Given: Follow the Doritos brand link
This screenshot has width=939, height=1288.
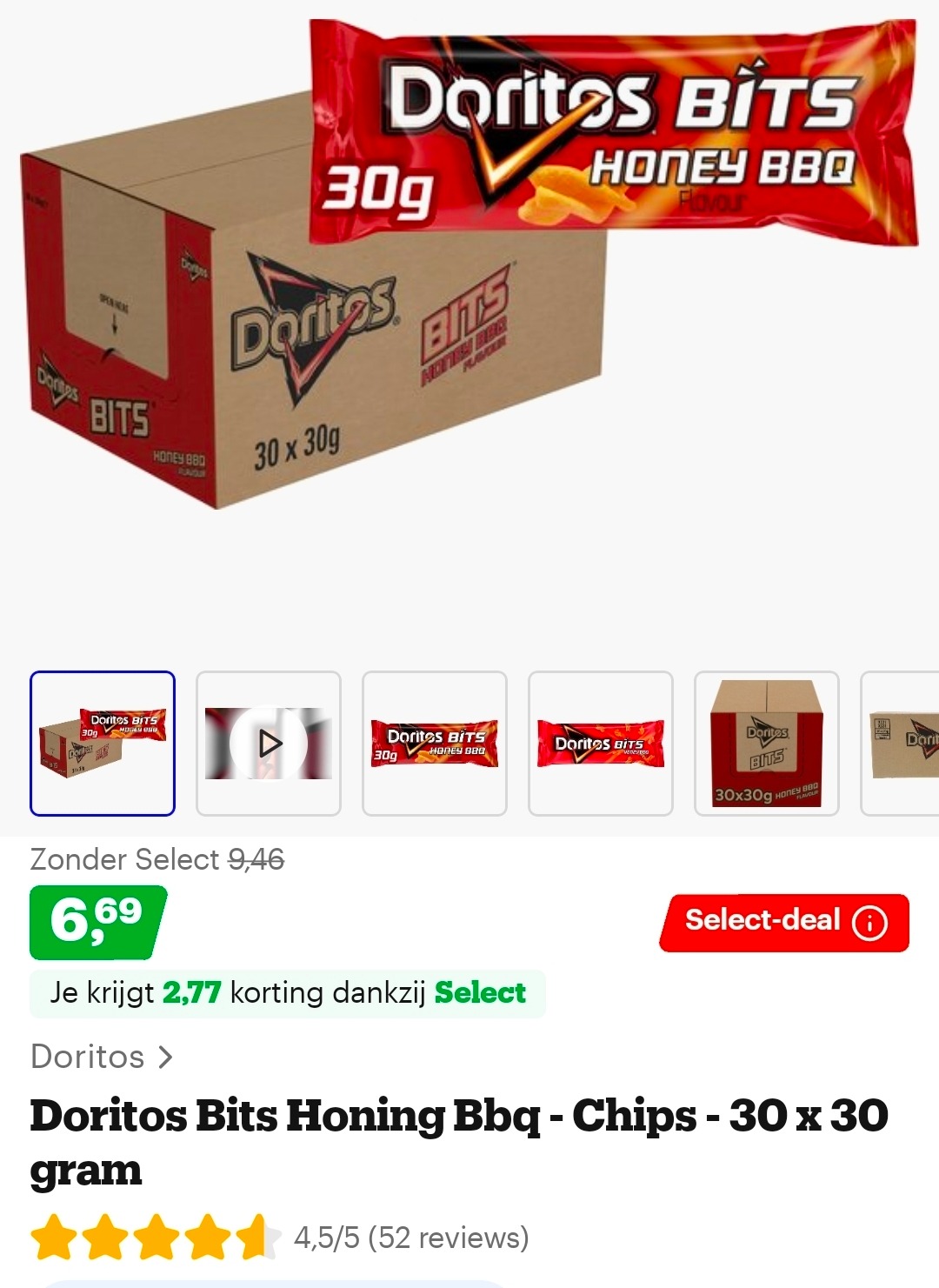Looking at the screenshot, I should 85,1058.
